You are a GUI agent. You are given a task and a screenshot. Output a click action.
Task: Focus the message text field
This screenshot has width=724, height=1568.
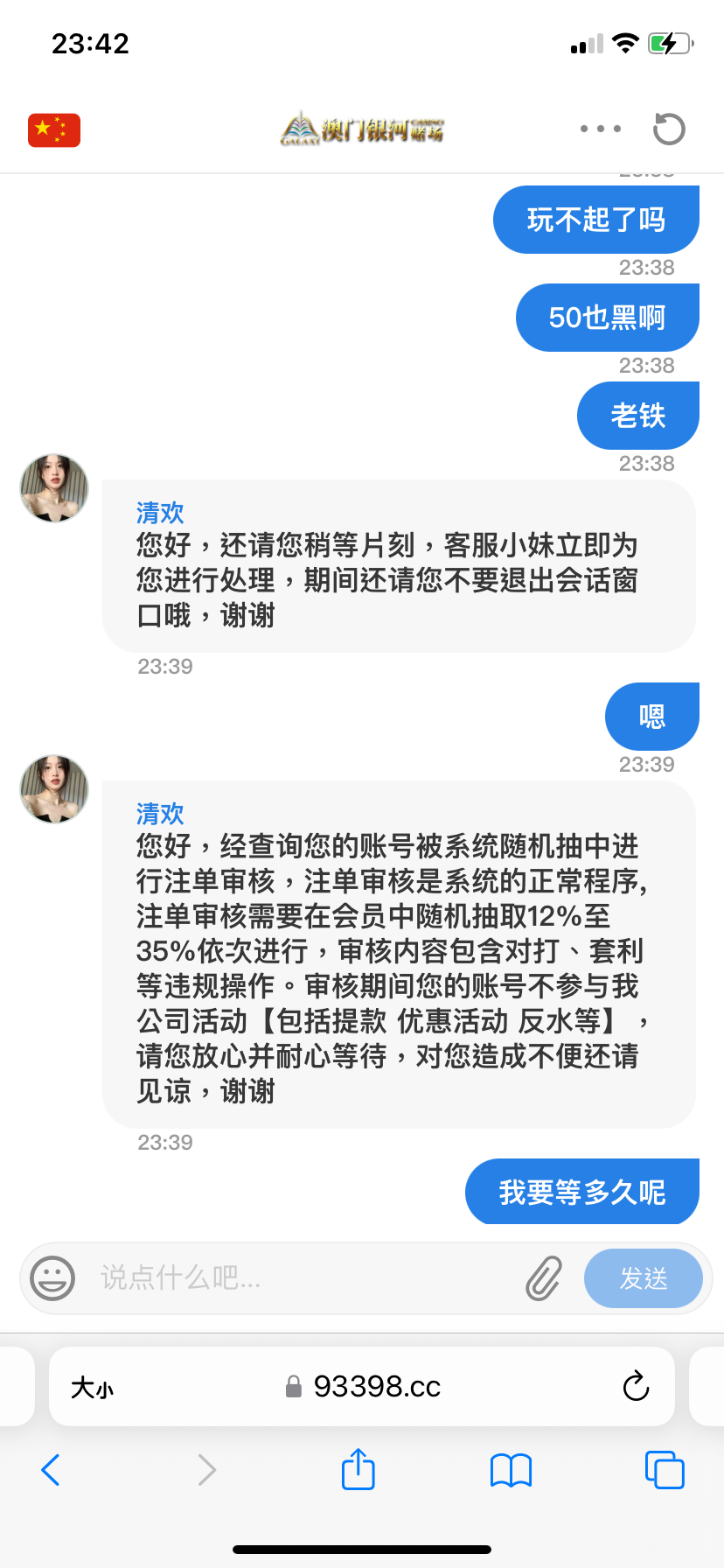pyautogui.click(x=297, y=1278)
